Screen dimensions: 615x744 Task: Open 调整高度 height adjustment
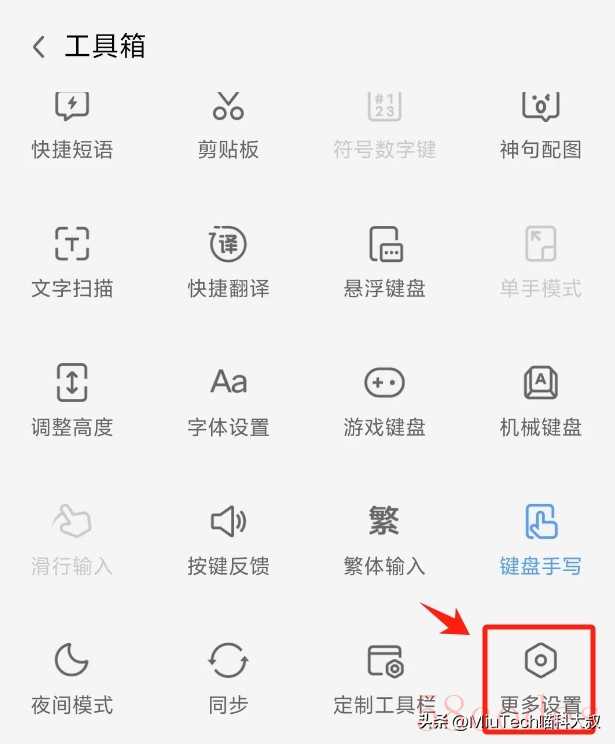[x=72, y=399]
